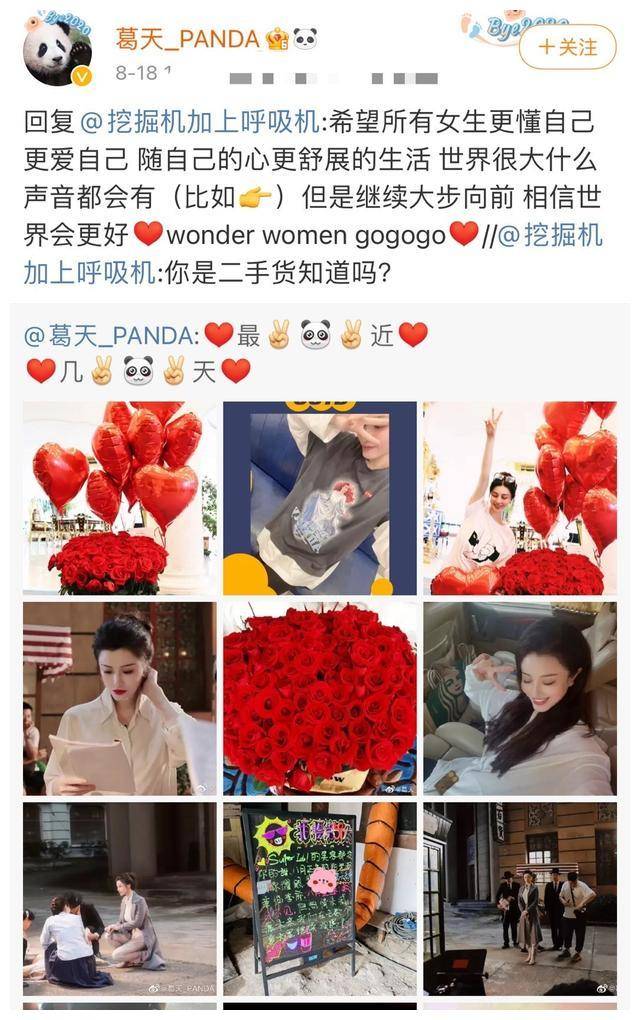Open the selfie photo in the car
The width and height of the screenshot is (640, 1020).
click(519, 698)
